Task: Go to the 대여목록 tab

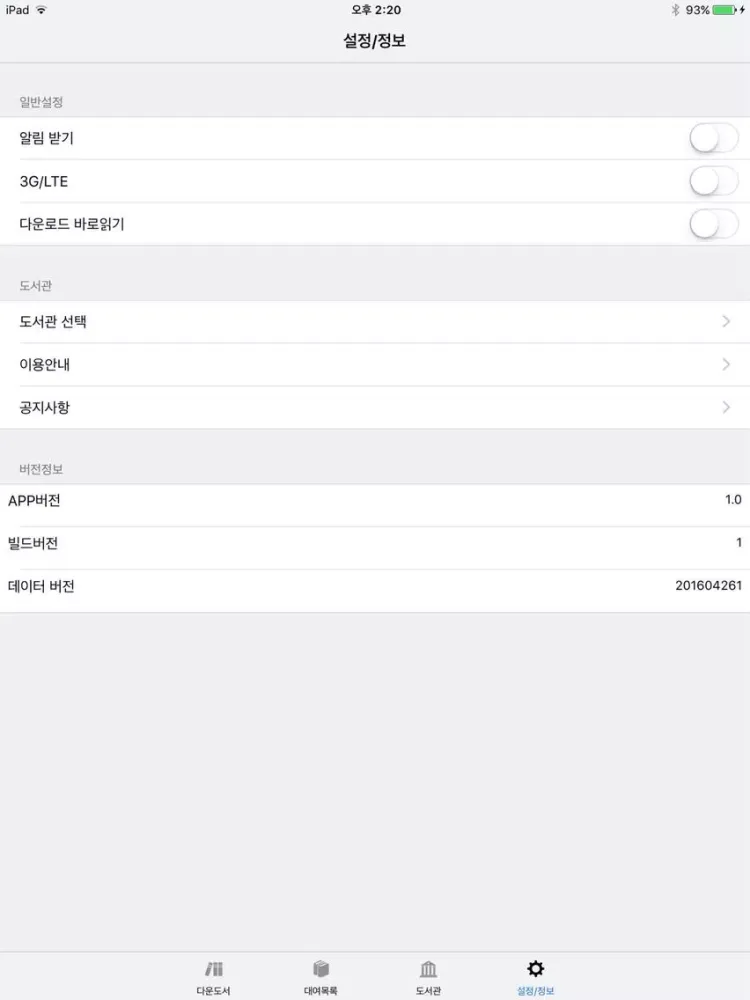Action: tap(321, 977)
